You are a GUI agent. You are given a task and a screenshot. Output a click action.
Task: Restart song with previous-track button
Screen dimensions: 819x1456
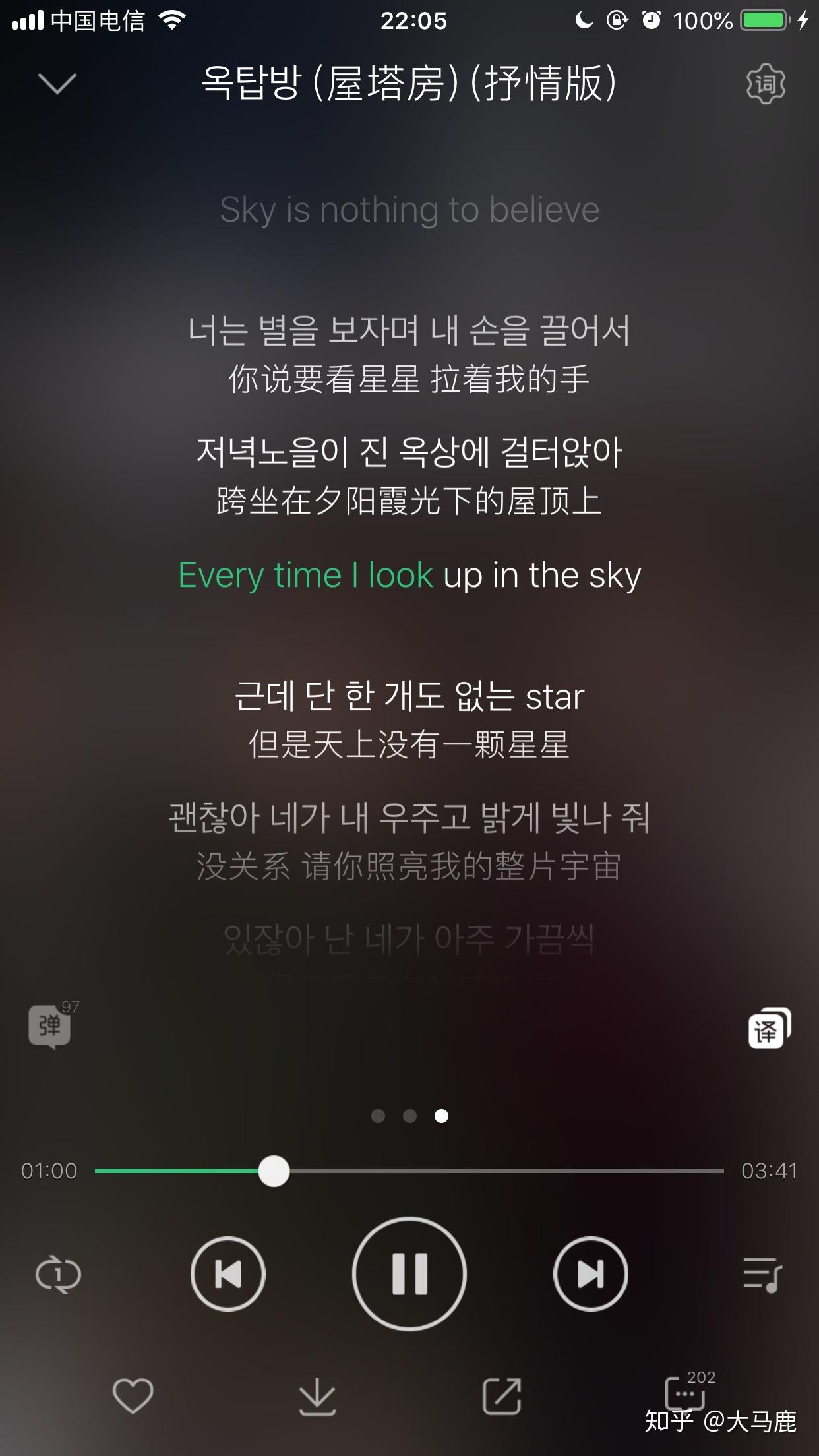click(x=229, y=1274)
